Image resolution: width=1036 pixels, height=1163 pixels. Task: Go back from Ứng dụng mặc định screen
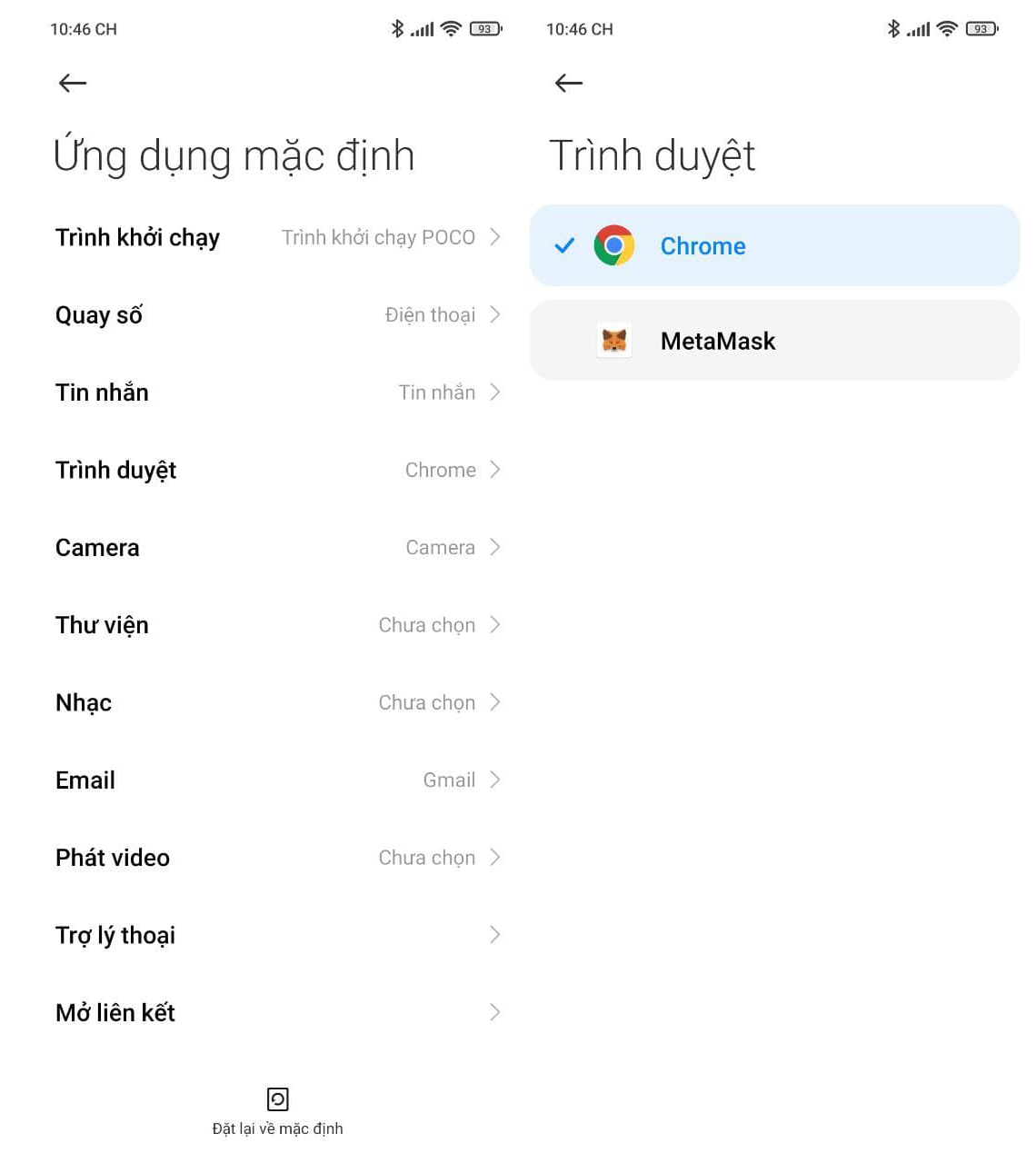pyautogui.click(x=73, y=84)
